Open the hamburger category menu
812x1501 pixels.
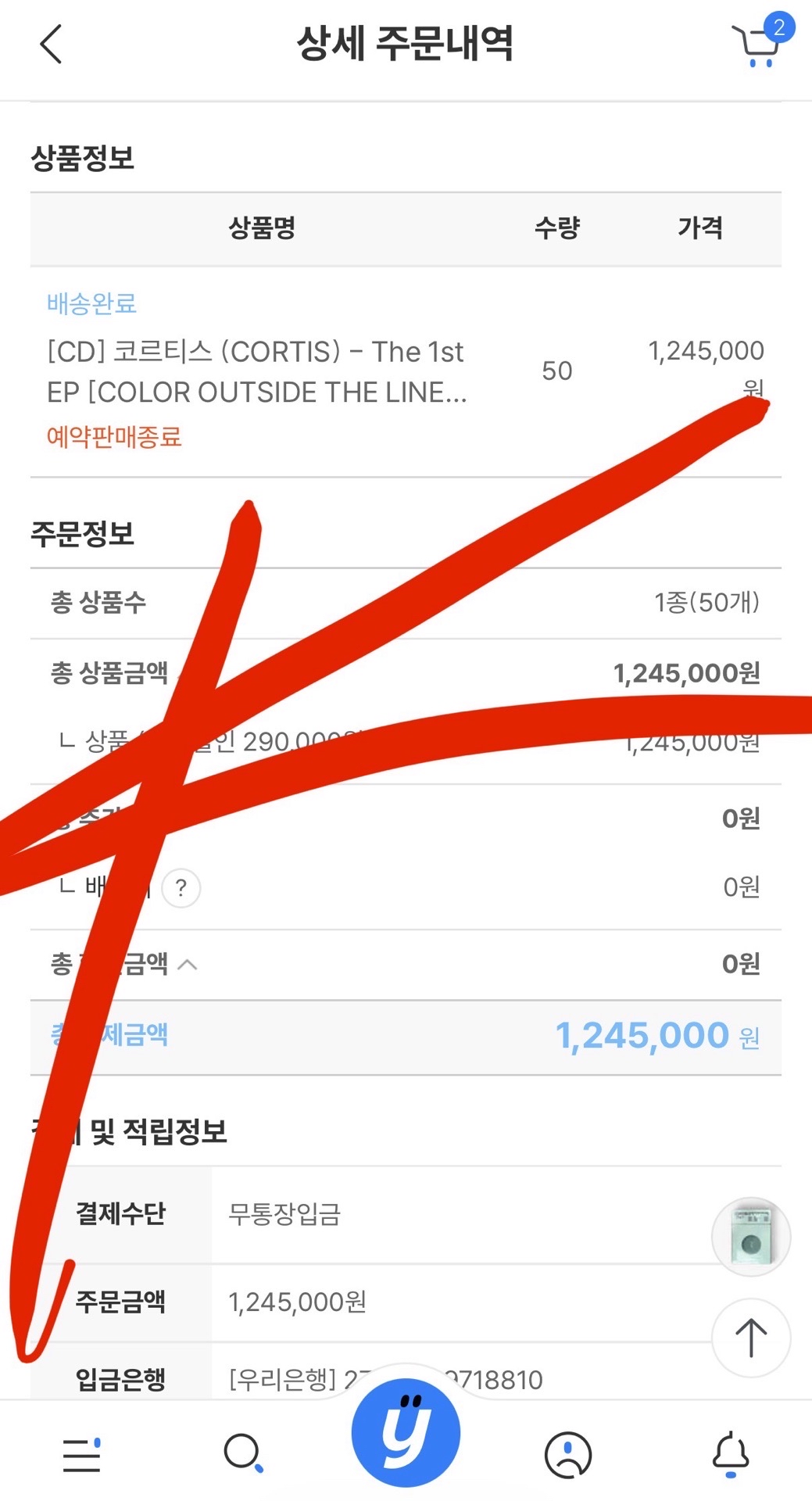[x=81, y=1454]
